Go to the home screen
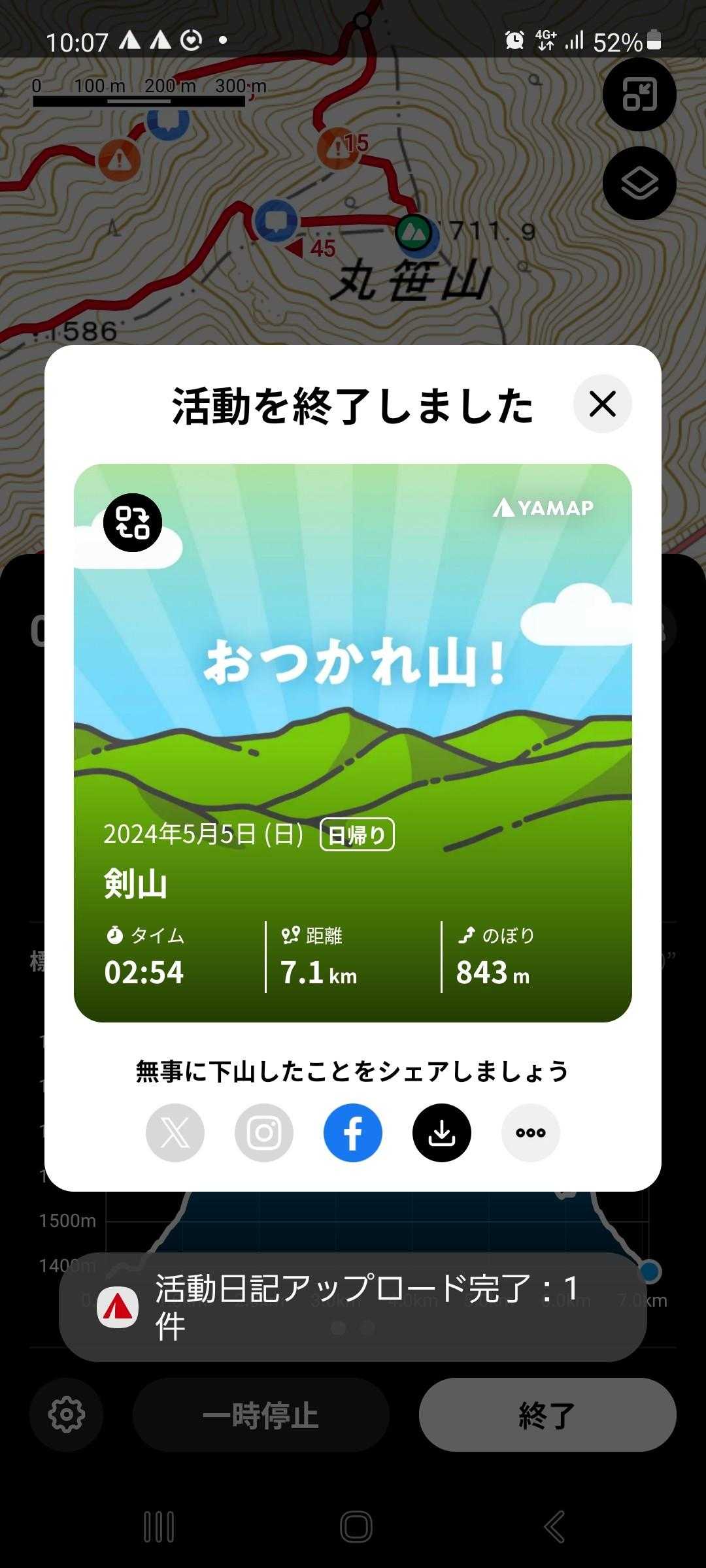Image resolution: width=706 pixels, height=1568 pixels. (356, 1527)
